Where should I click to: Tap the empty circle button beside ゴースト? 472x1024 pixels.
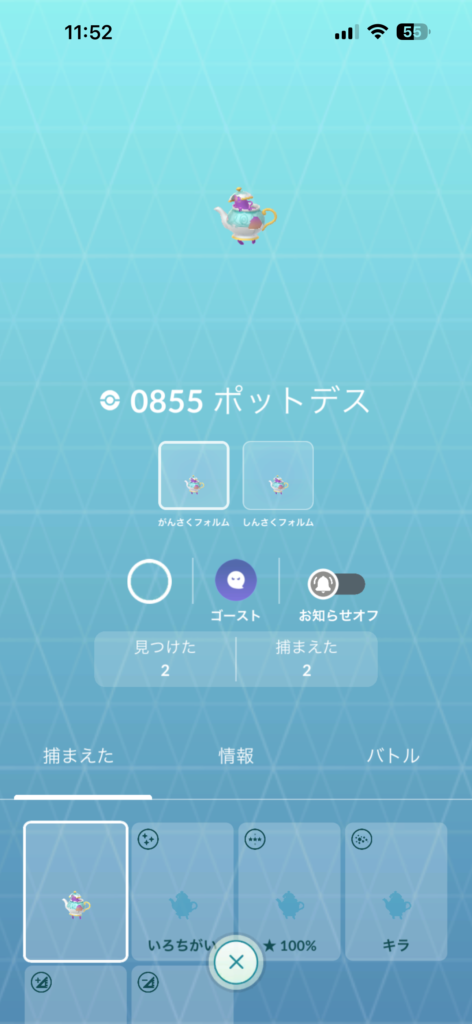149,581
